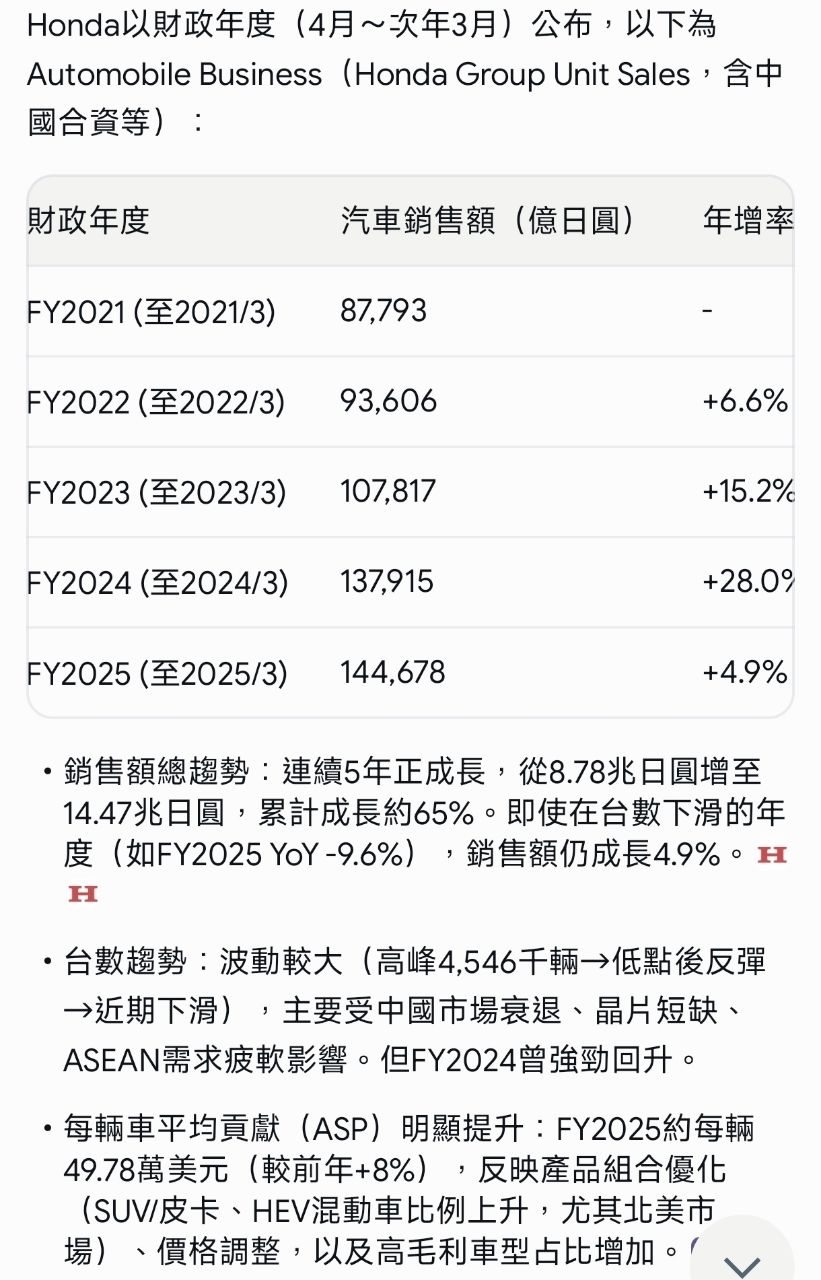
Task: Click the +28.0% year-over-year value
Action: coord(750,582)
